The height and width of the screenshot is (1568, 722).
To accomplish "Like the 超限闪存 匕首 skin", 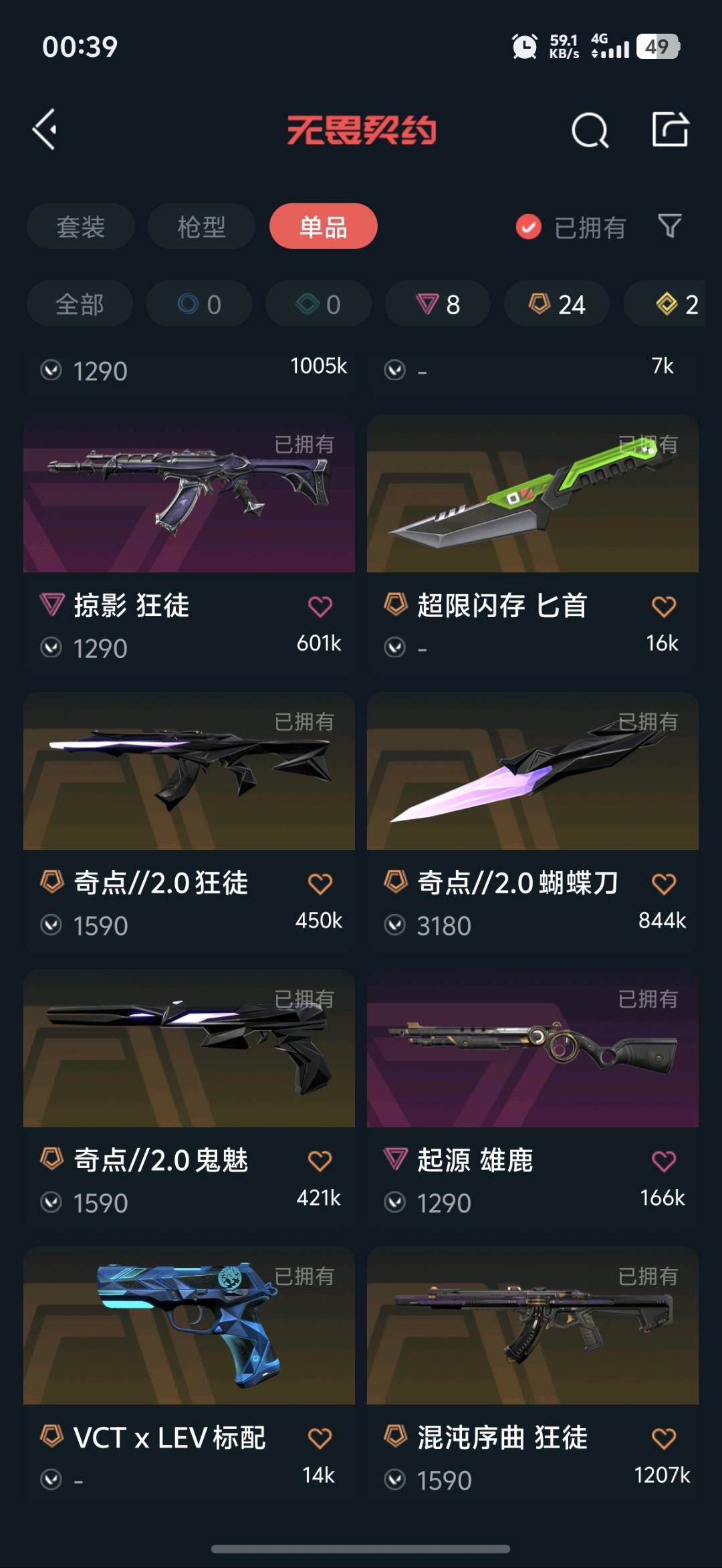I will [663, 606].
